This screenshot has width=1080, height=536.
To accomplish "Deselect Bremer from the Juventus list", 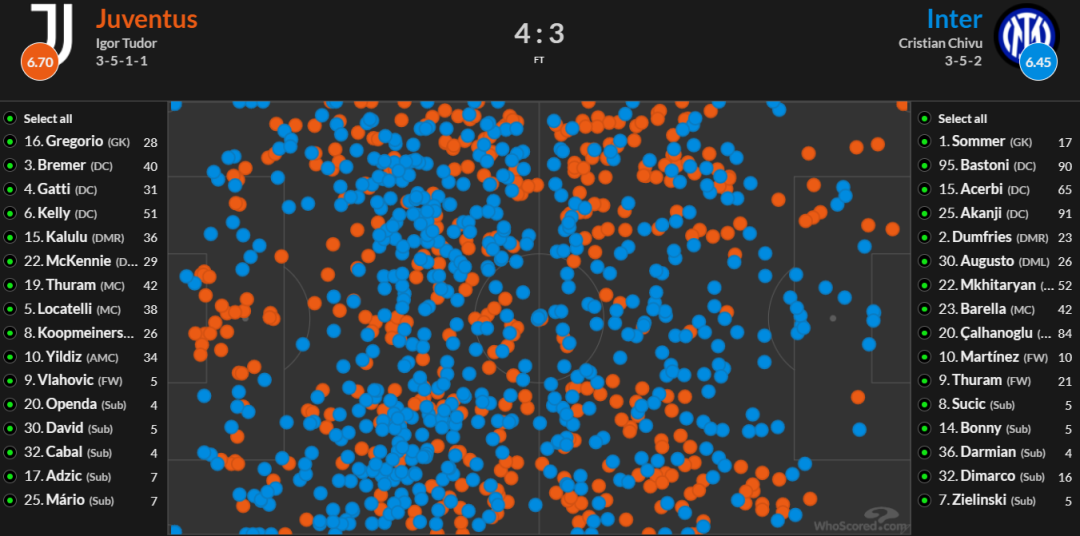I will (10, 166).
